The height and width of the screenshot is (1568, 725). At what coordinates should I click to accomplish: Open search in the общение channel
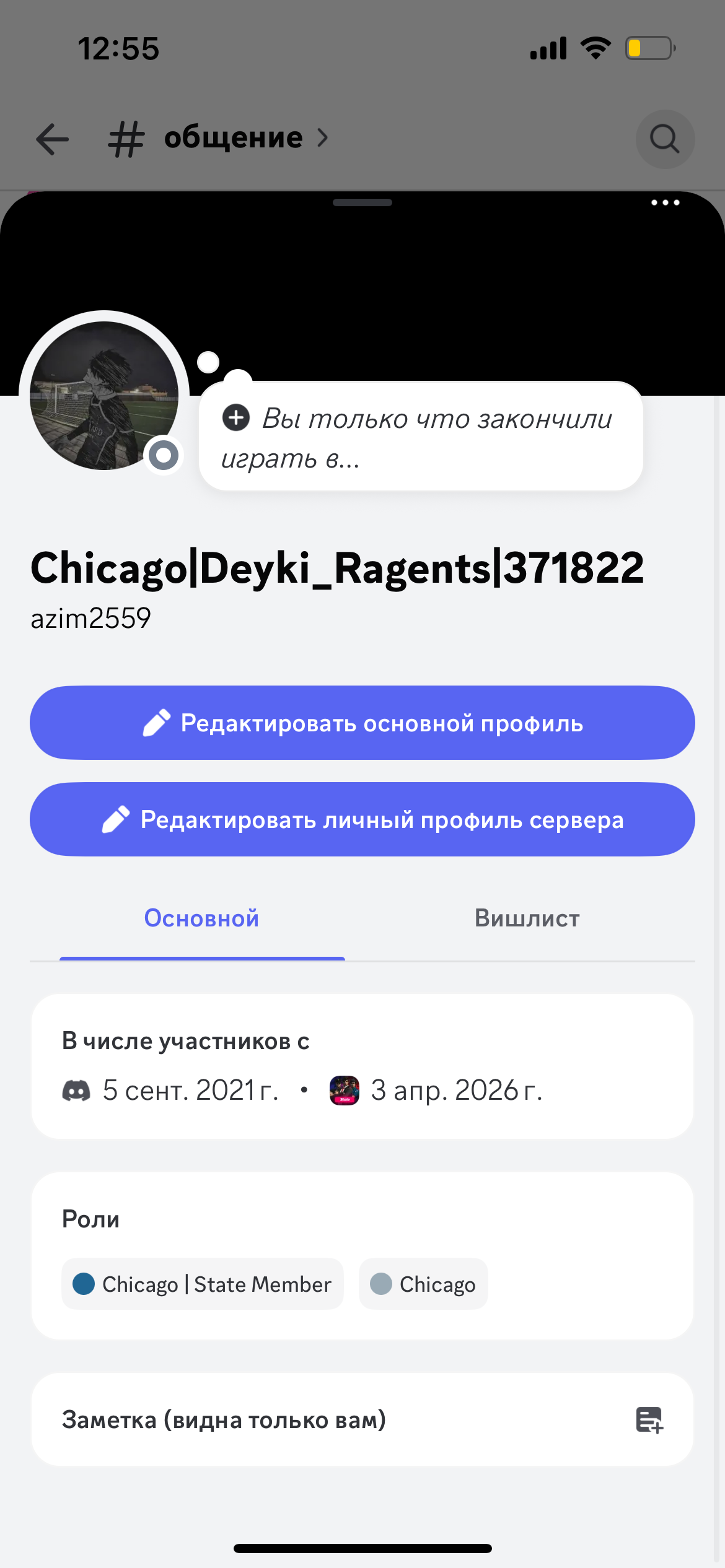pos(665,139)
